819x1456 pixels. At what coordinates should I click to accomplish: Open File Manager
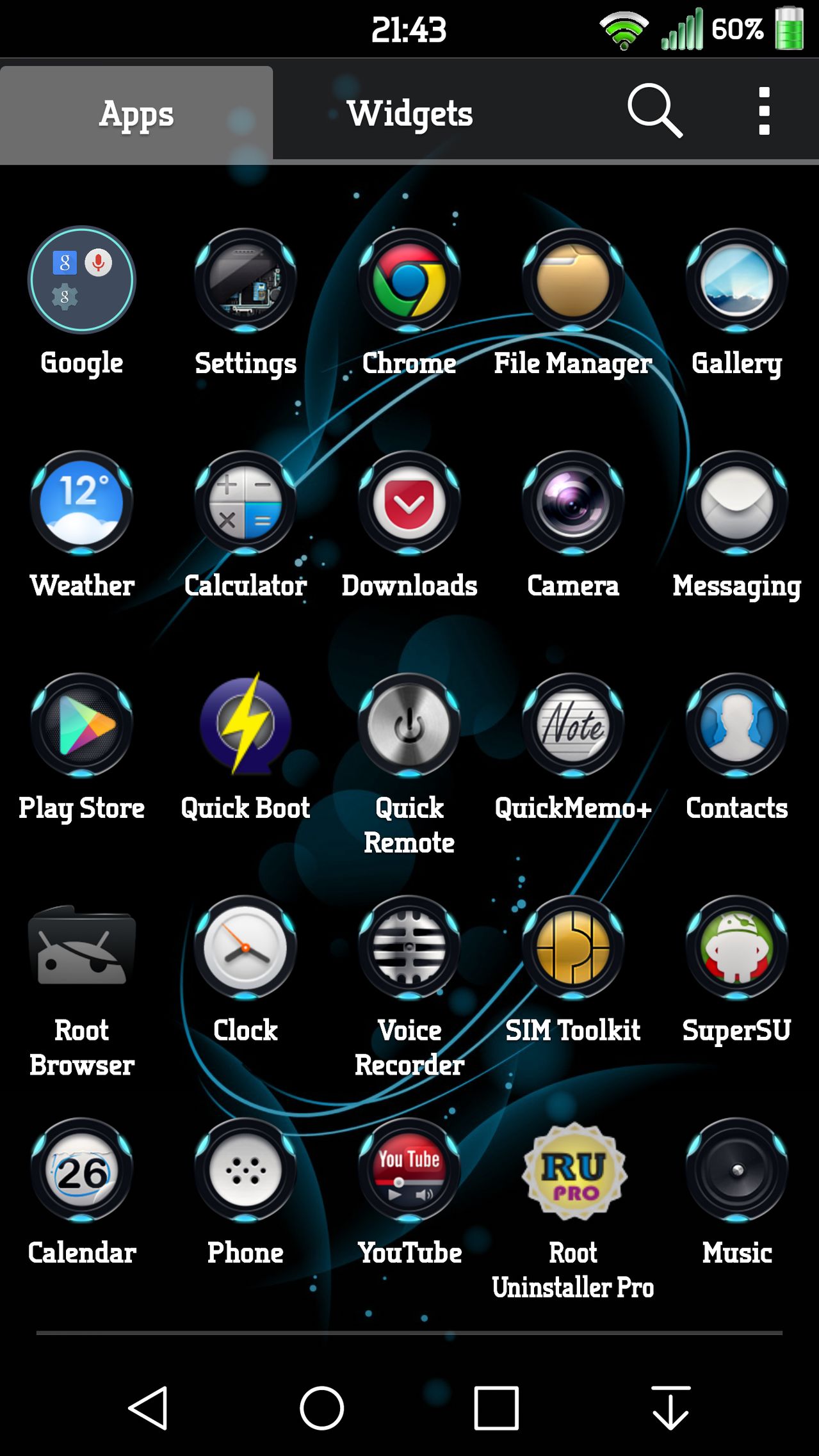pyautogui.click(x=572, y=280)
